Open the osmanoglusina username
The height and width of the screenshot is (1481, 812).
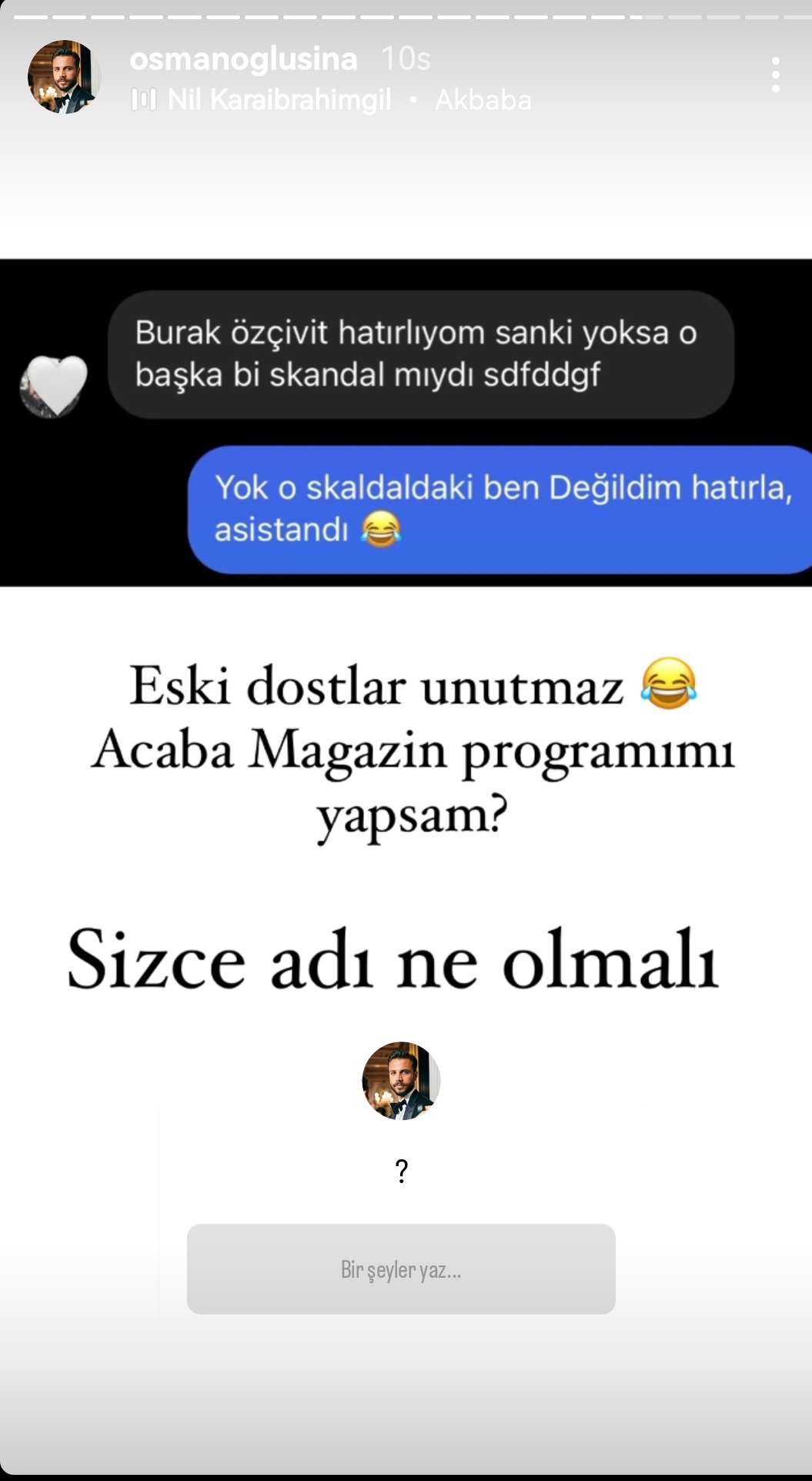243,59
